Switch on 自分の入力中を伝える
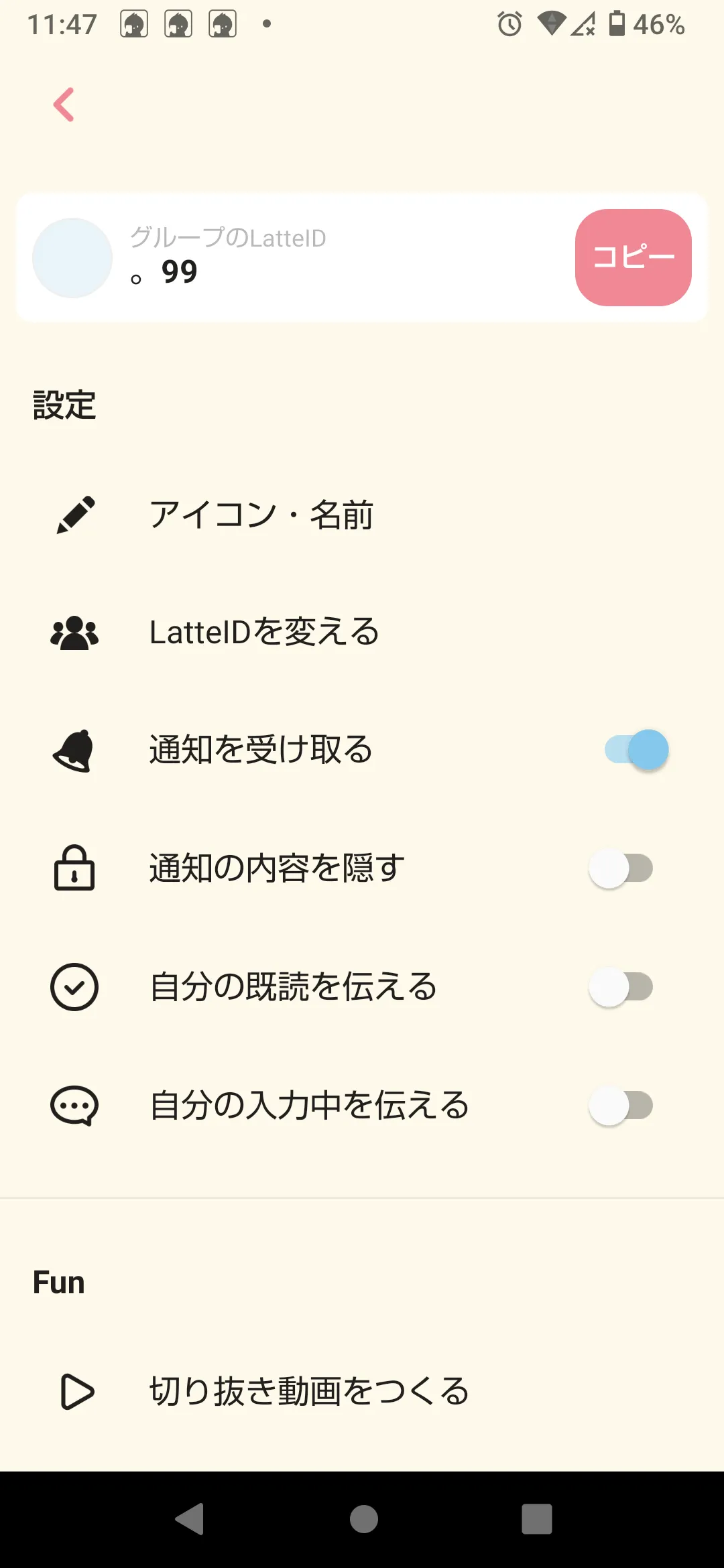 tap(621, 1106)
